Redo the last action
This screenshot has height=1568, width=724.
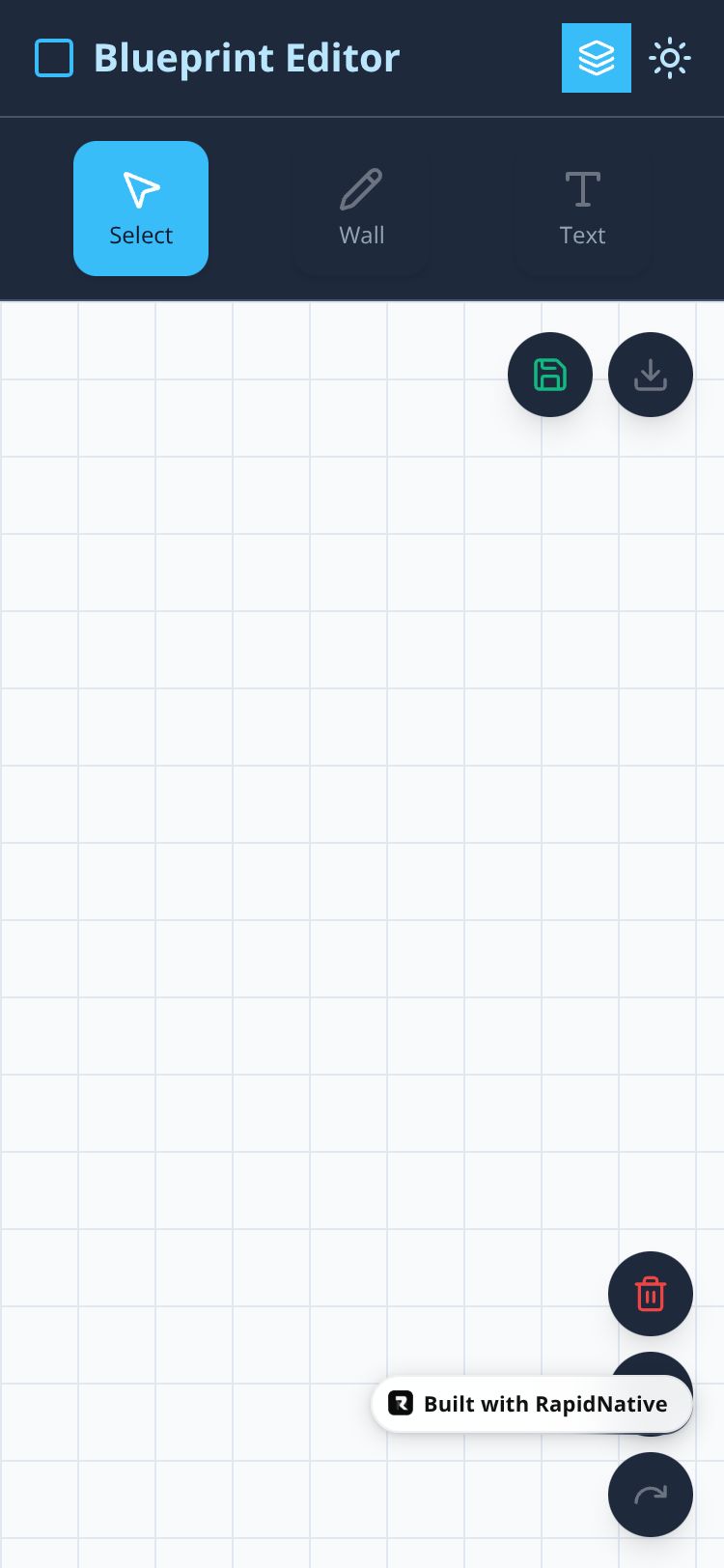point(651,1495)
